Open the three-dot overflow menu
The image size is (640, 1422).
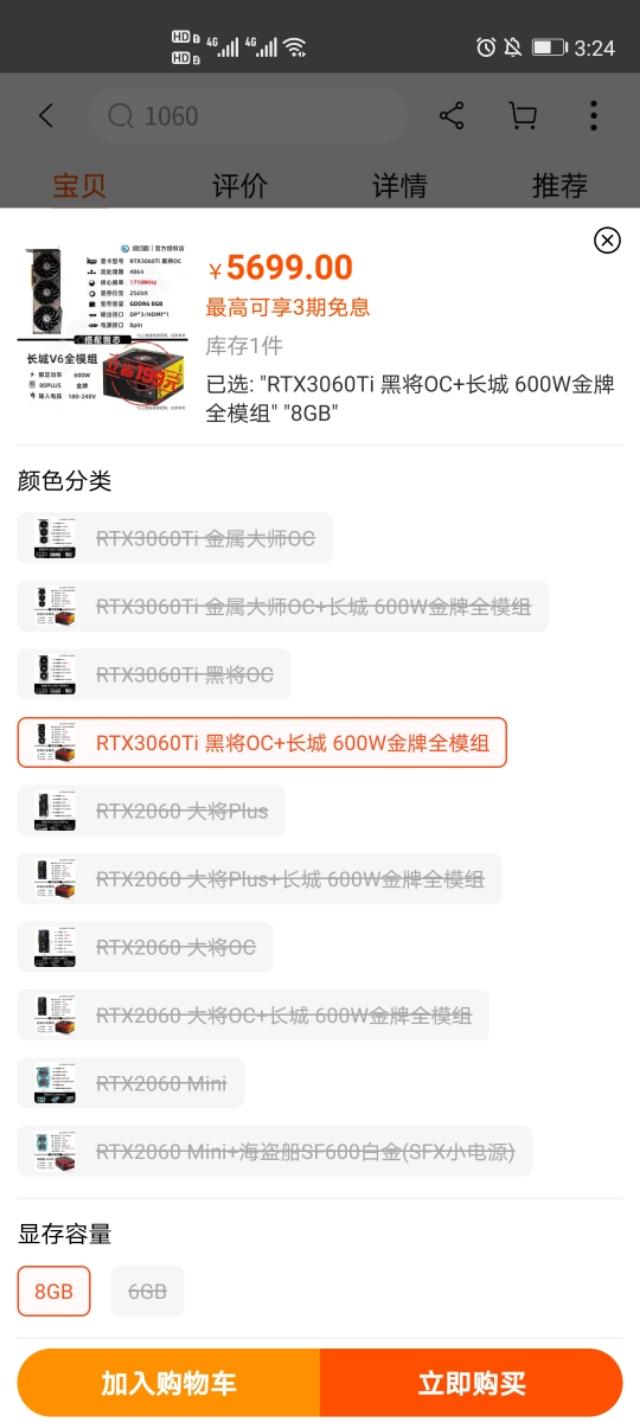coord(593,116)
